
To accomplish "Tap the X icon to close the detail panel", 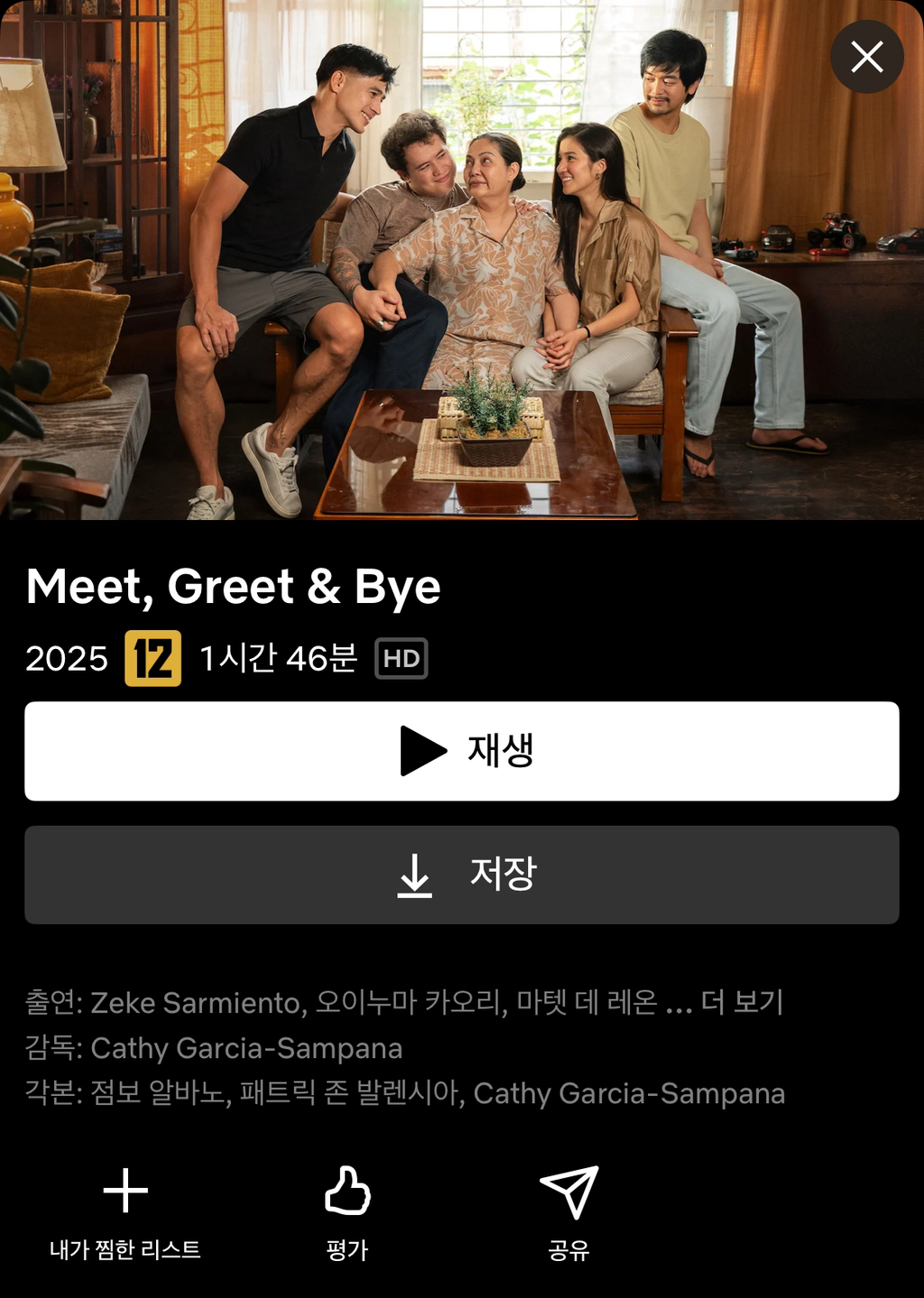I will click(868, 56).
